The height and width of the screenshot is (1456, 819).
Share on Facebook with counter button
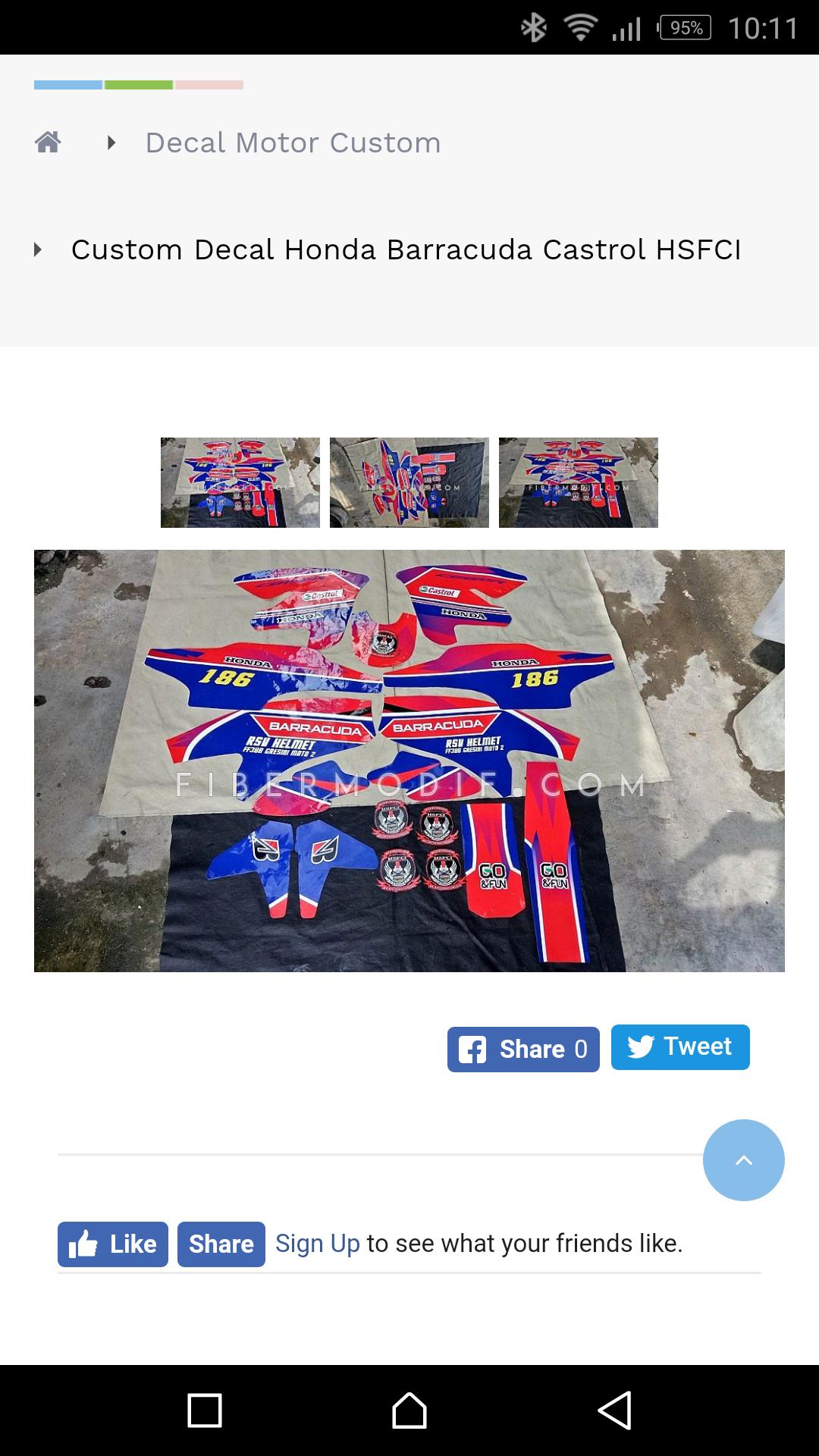click(x=523, y=1050)
